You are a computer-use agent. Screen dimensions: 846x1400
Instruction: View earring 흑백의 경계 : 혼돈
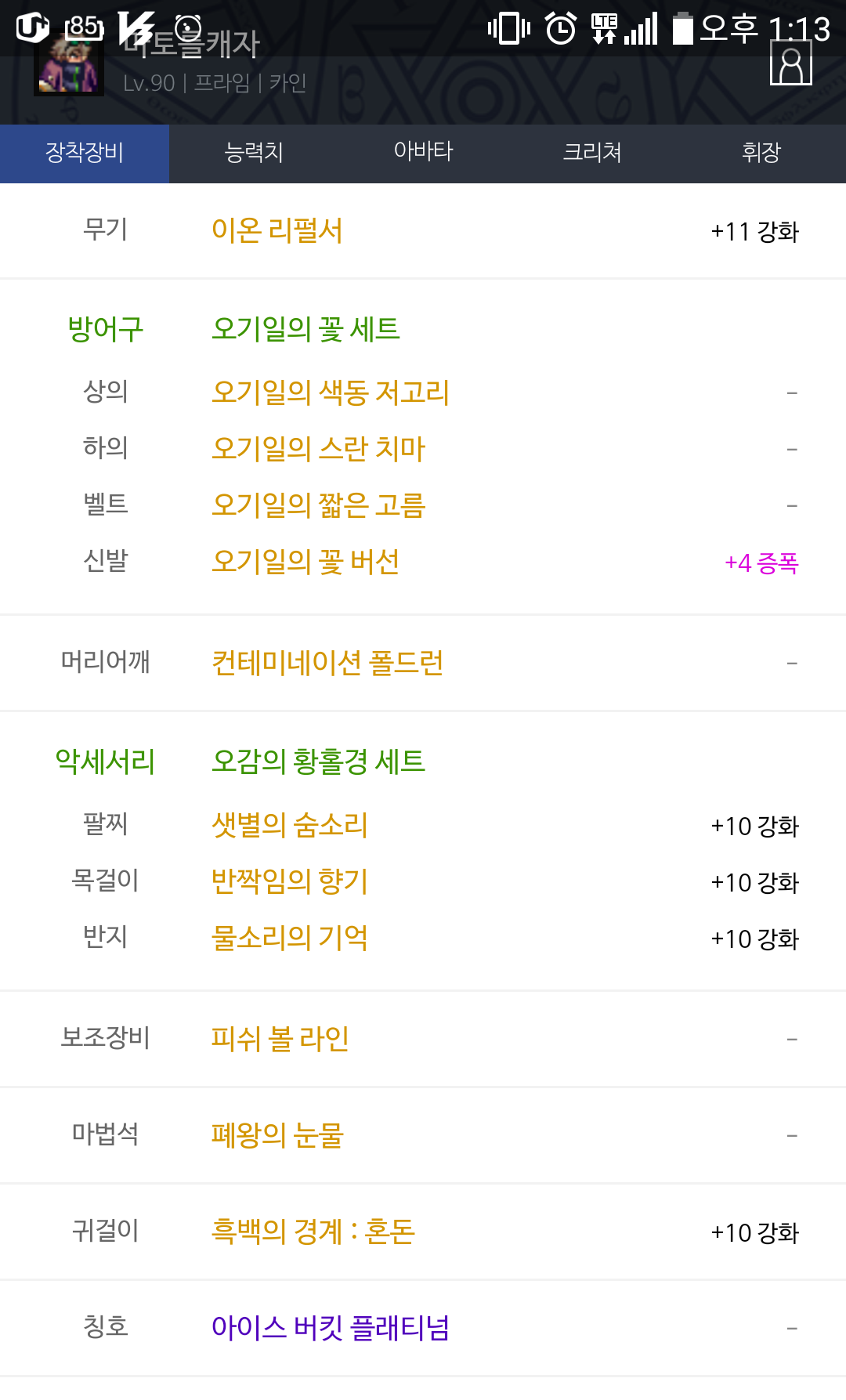click(x=313, y=1232)
